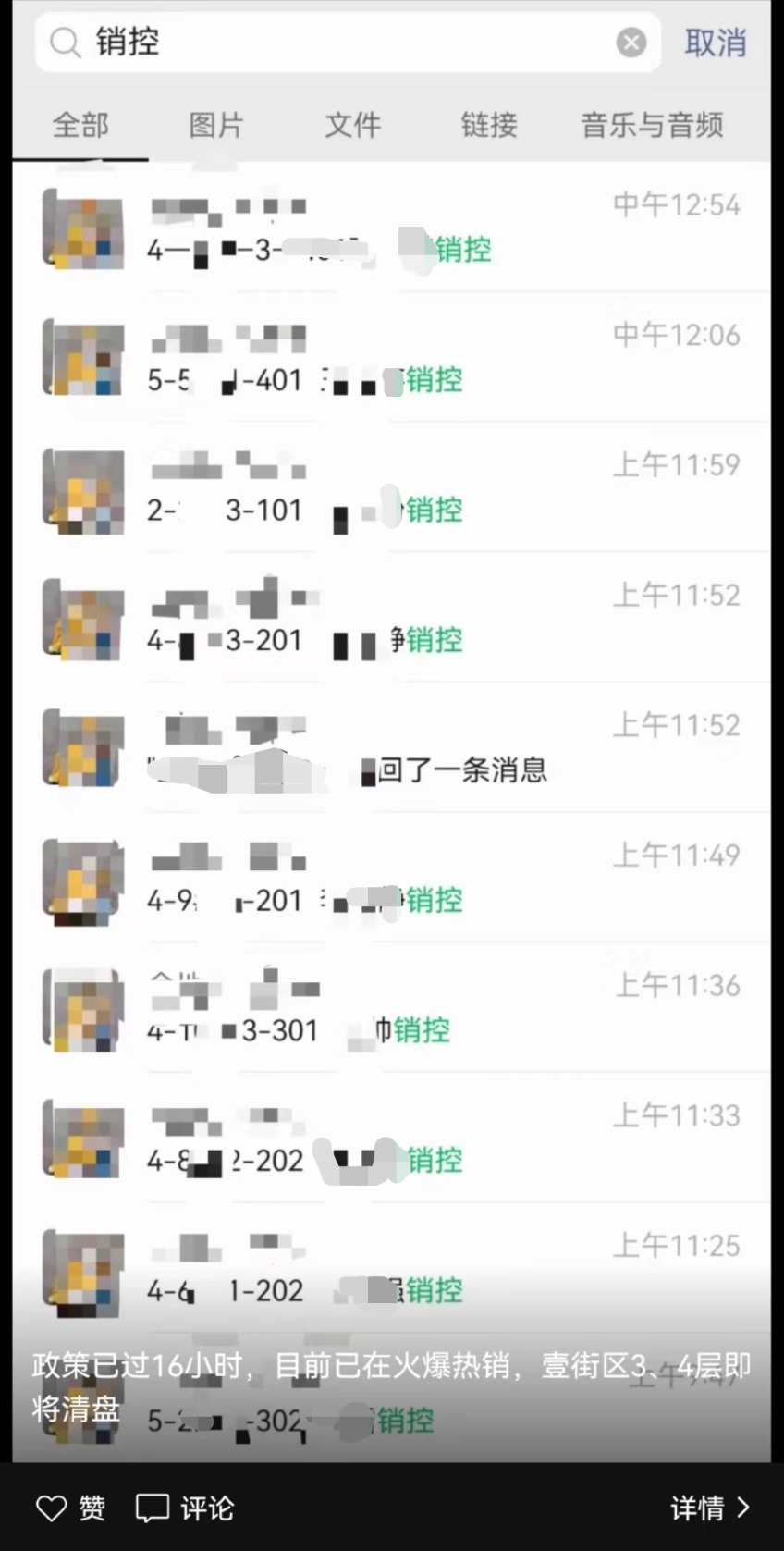Viewport: 784px width, 1551px height.
Task: Tap the search input field showing 销控
Action: point(277,42)
